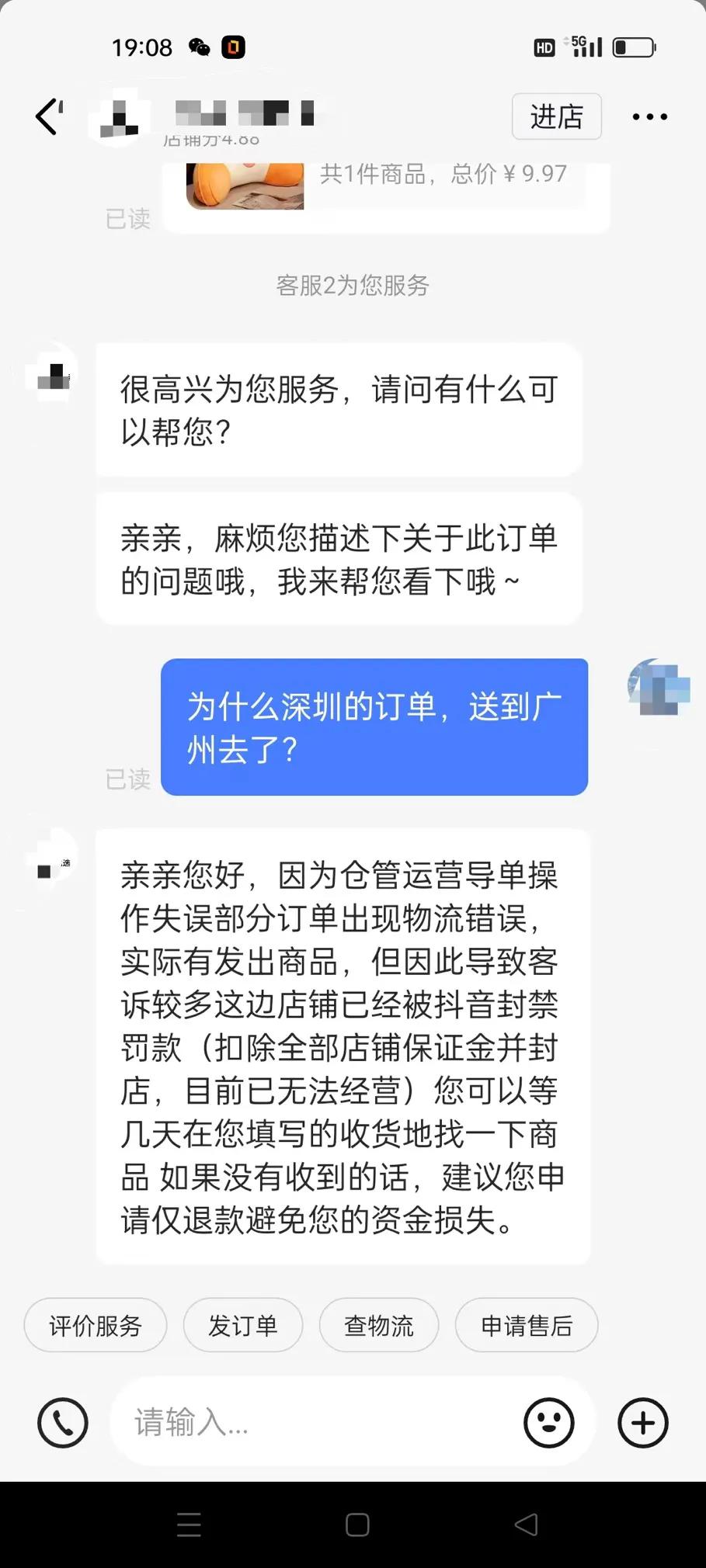The width and height of the screenshot is (706, 1568).
Task: Tap the WeChat notification icon in the status bar
Action: pos(200,47)
